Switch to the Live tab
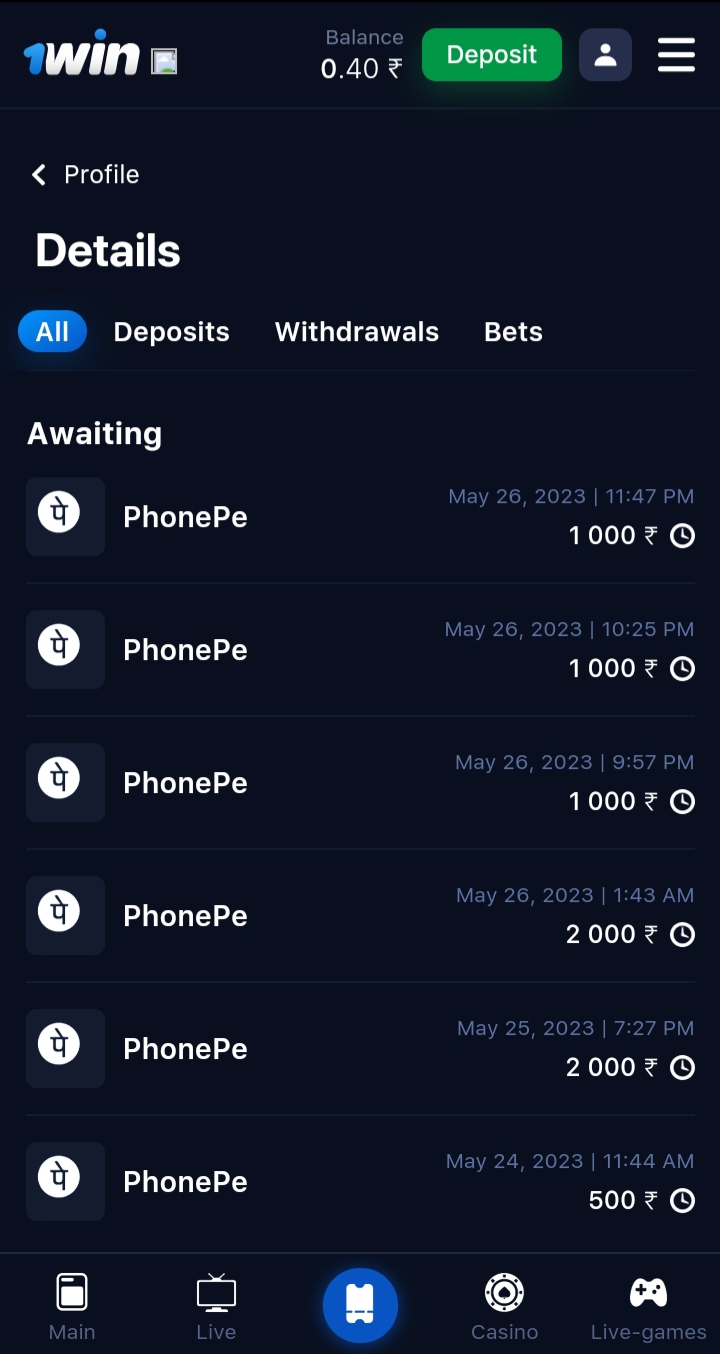The height and width of the screenshot is (1354, 720). [x=216, y=1304]
